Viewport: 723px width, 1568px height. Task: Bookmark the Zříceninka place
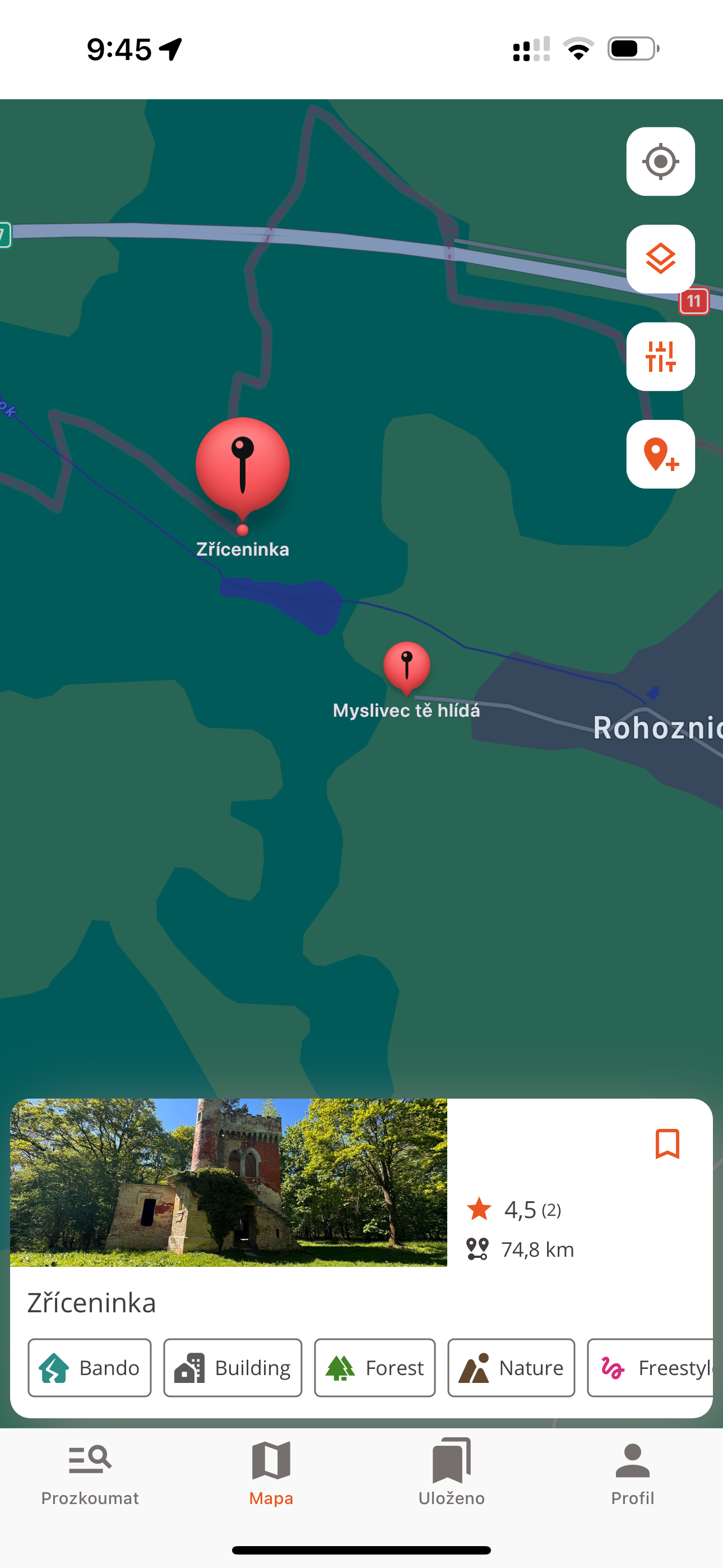[x=667, y=1143]
